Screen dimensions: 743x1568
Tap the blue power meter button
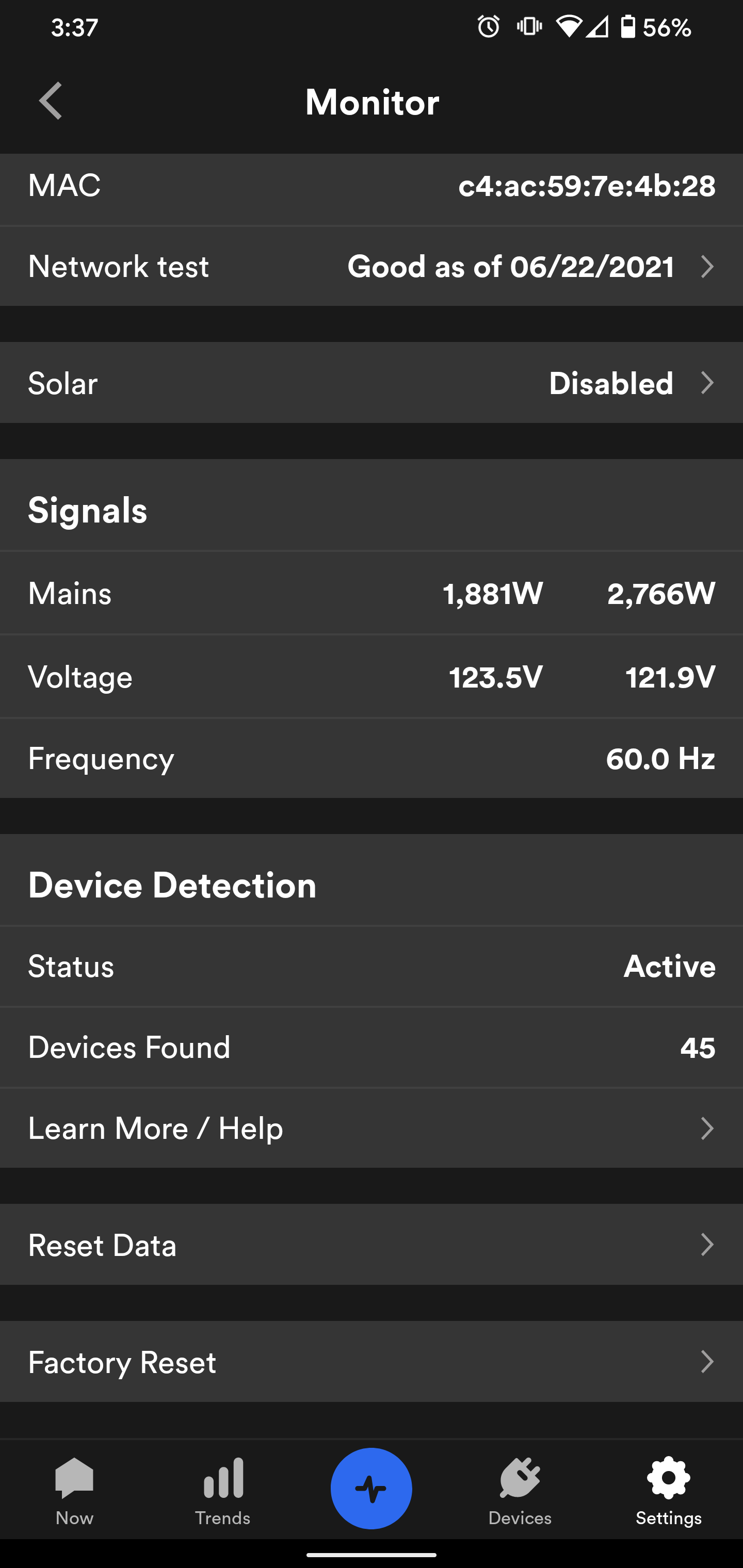pos(372,1489)
